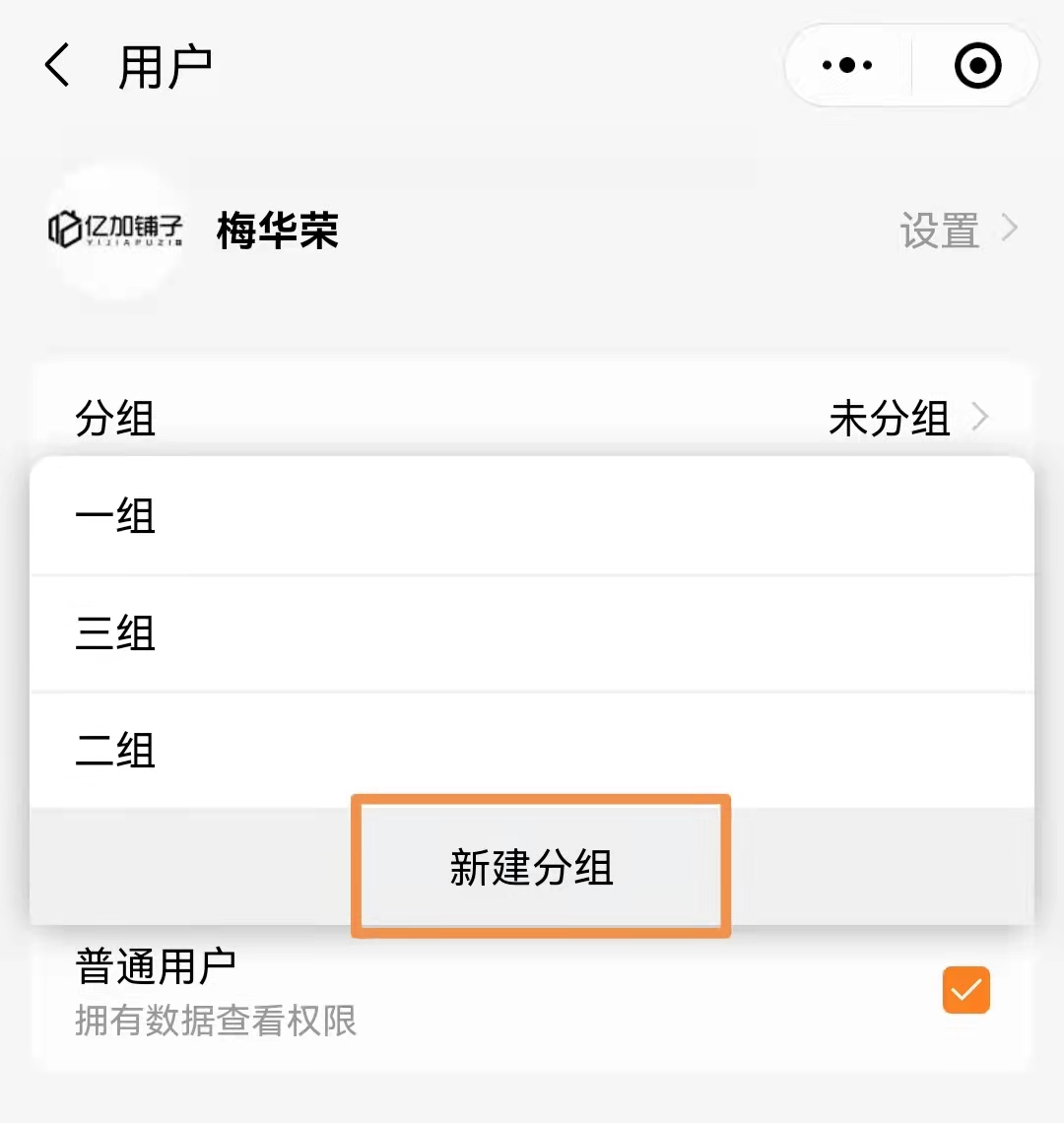Open 设置 for 梅华荣

pyautogui.click(x=956, y=231)
